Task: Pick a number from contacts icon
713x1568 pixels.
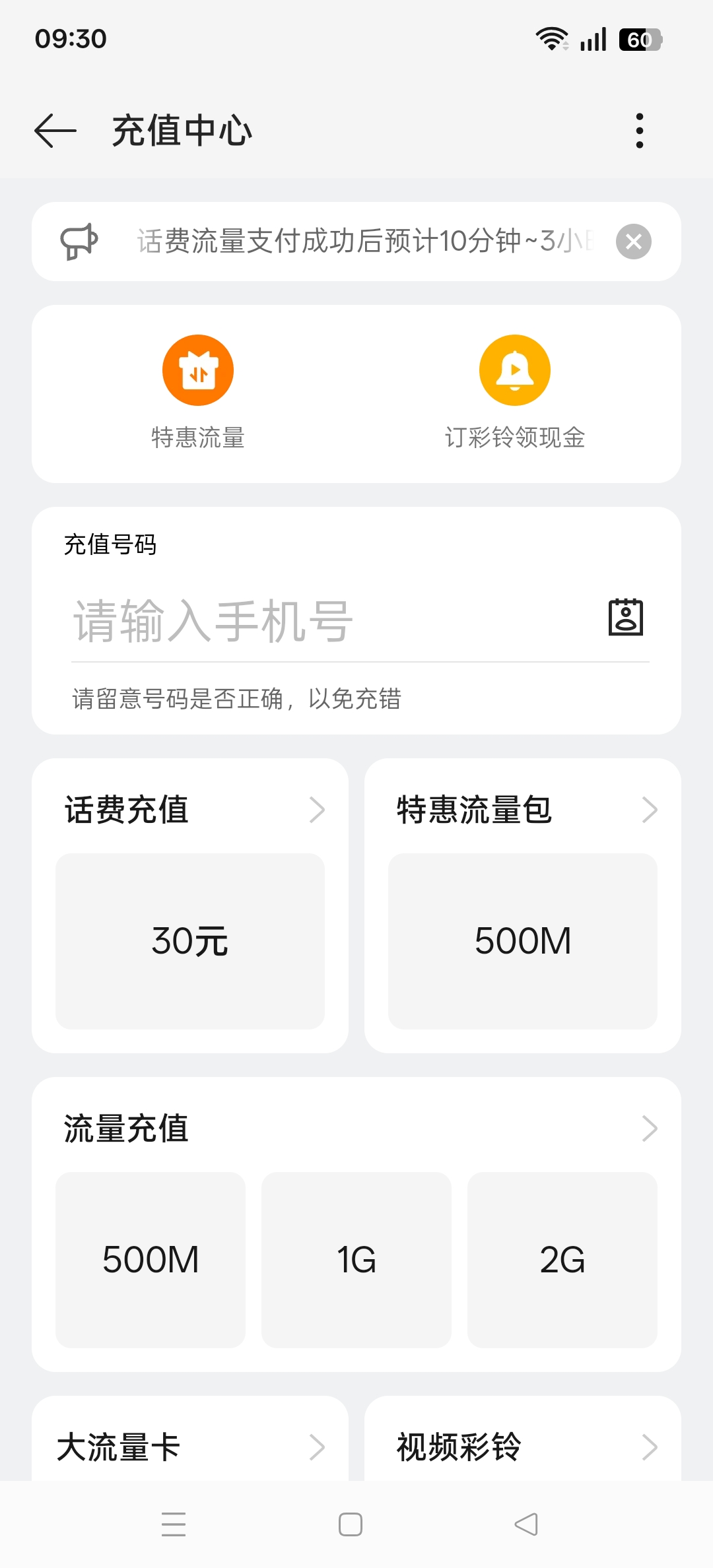Action: coord(625,618)
